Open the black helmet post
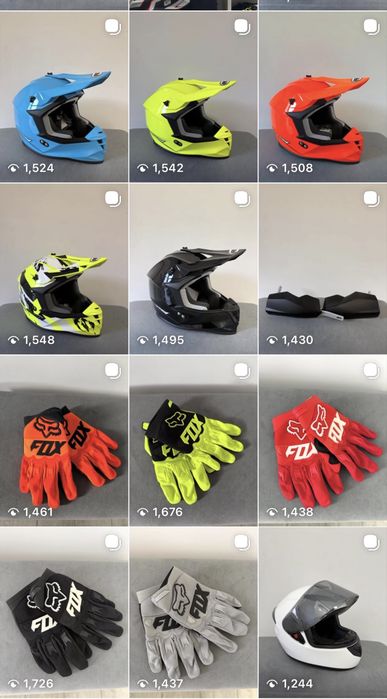Image resolution: width=387 pixels, height=699 pixels. pyautogui.click(x=193, y=269)
